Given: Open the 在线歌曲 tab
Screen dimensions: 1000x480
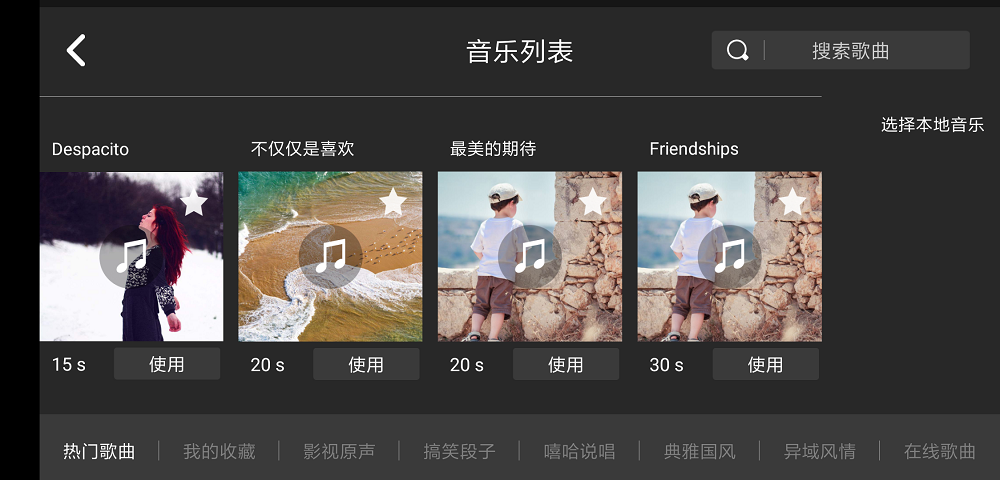Looking at the screenshot, I should coord(939,451).
